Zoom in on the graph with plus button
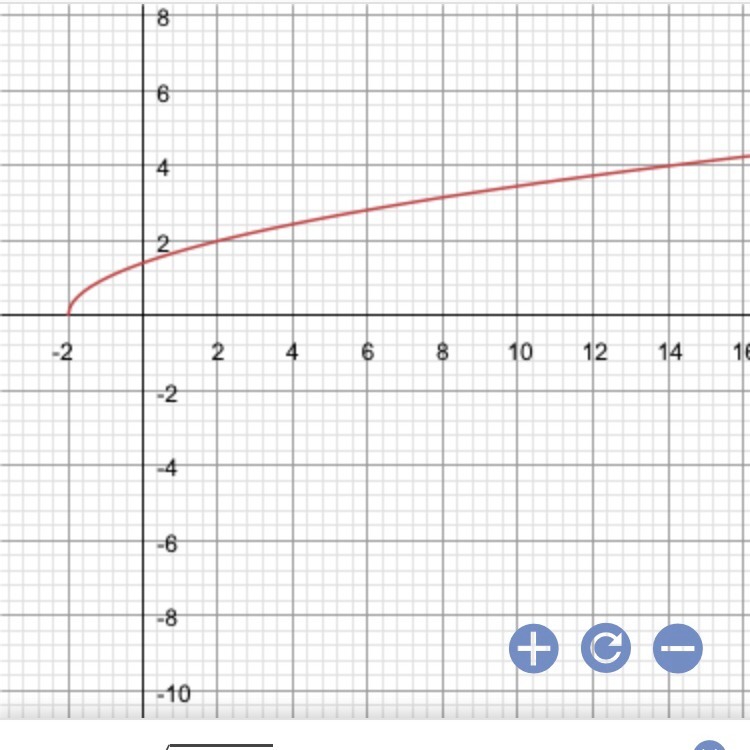The width and height of the screenshot is (750, 750). click(x=534, y=649)
